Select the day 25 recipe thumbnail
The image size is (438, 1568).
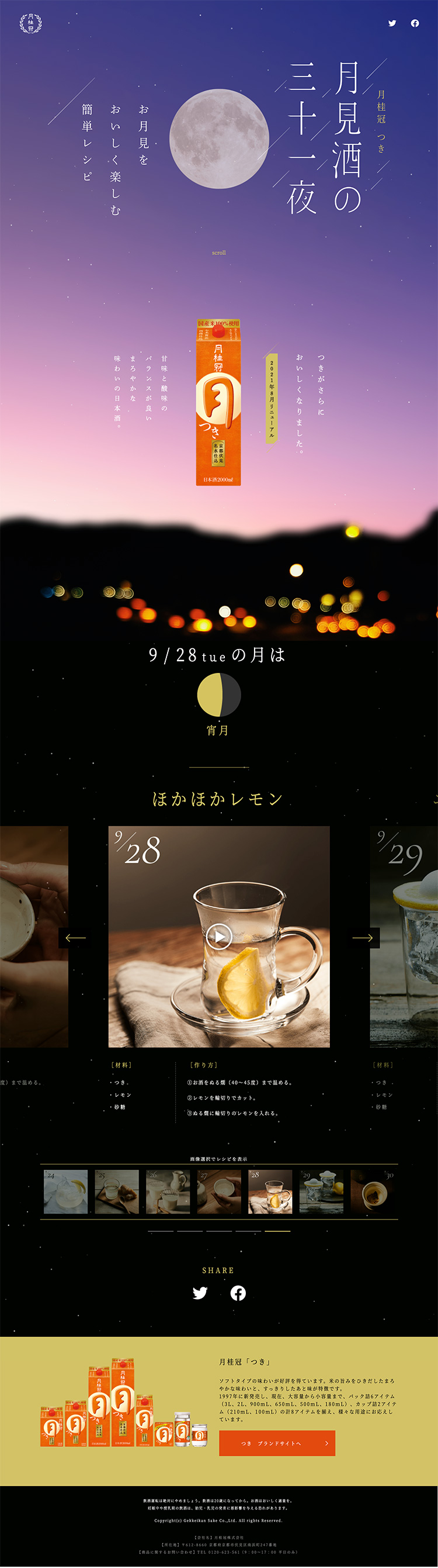tap(117, 1192)
